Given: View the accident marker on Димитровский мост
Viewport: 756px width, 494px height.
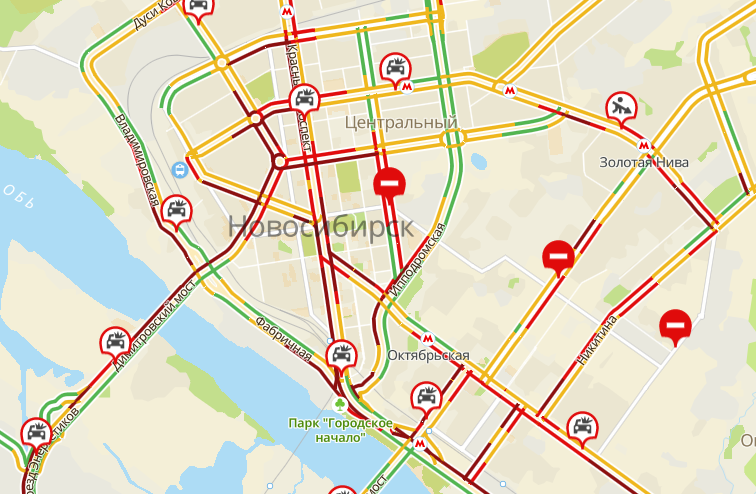Looking at the screenshot, I should [114, 342].
